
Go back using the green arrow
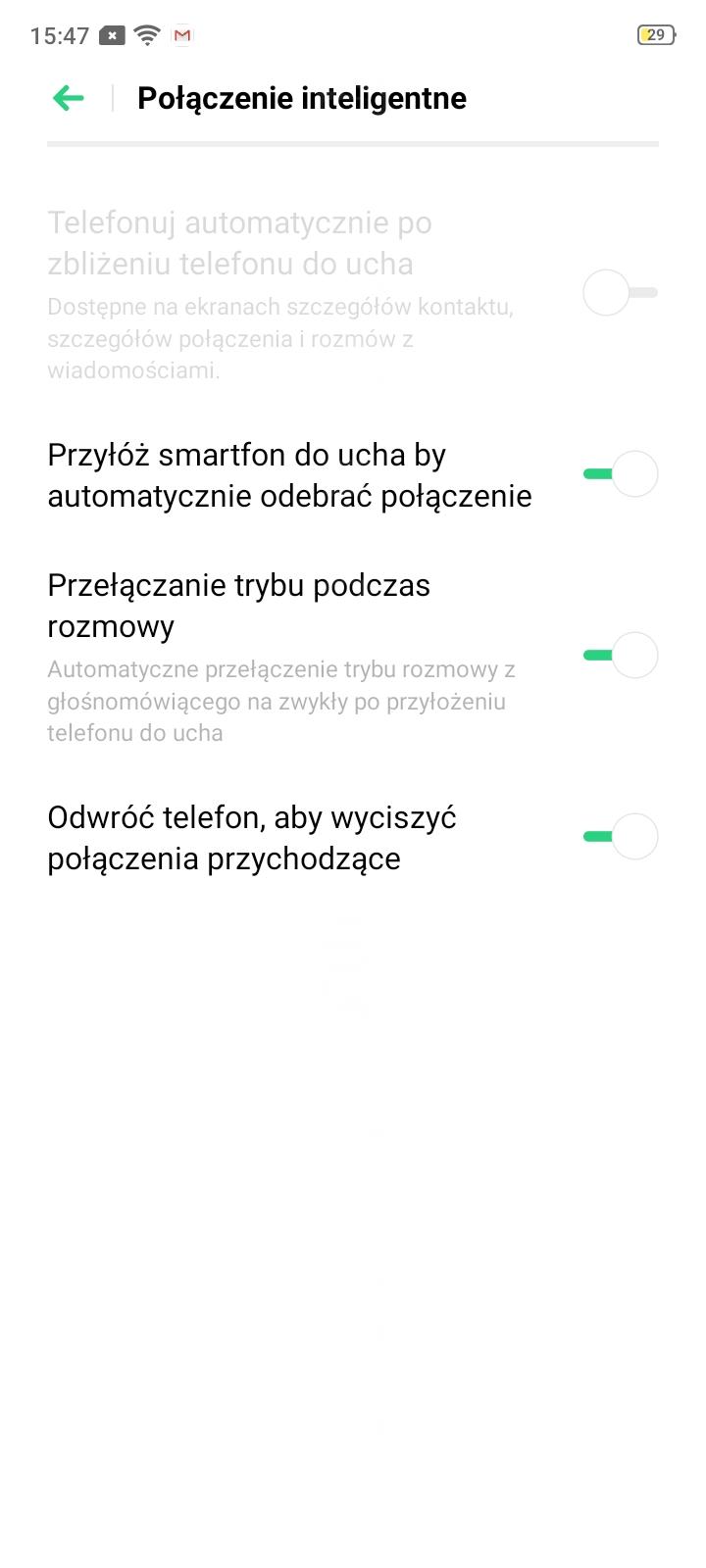tap(69, 98)
